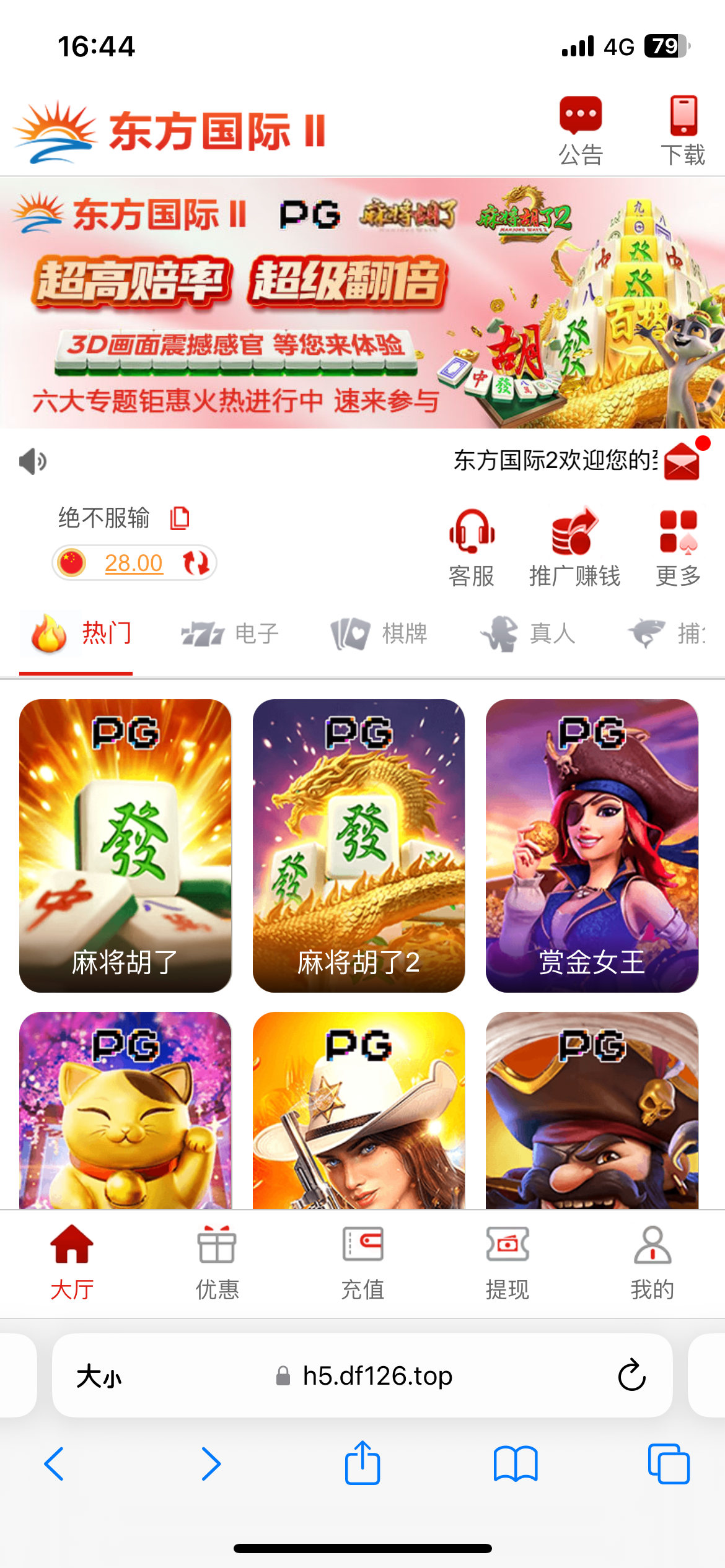Switch to the 棋牌 tab

pyautogui.click(x=379, y=634)
